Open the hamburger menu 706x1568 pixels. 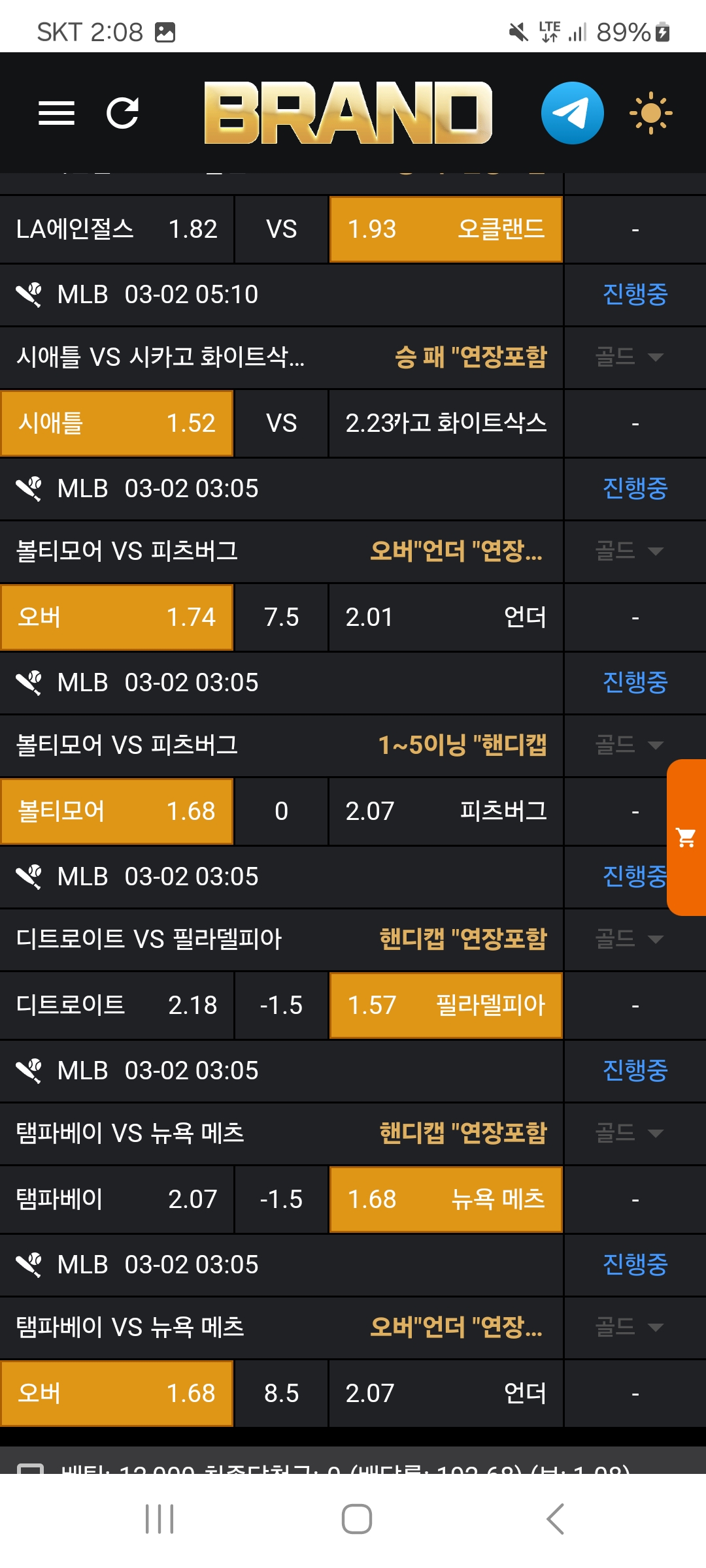pyautogui.click(x=56, y=113)
